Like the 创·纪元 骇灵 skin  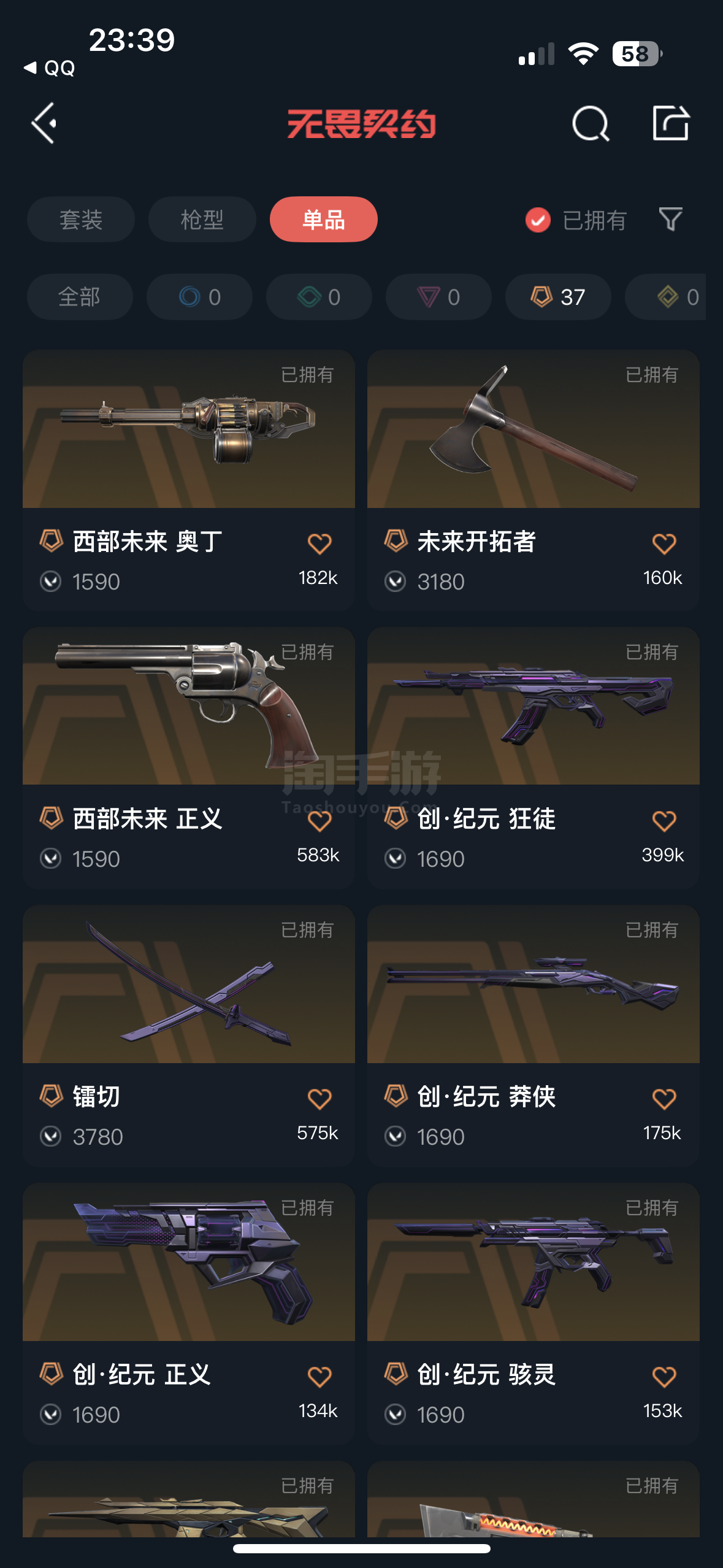tap(664, 1377)
